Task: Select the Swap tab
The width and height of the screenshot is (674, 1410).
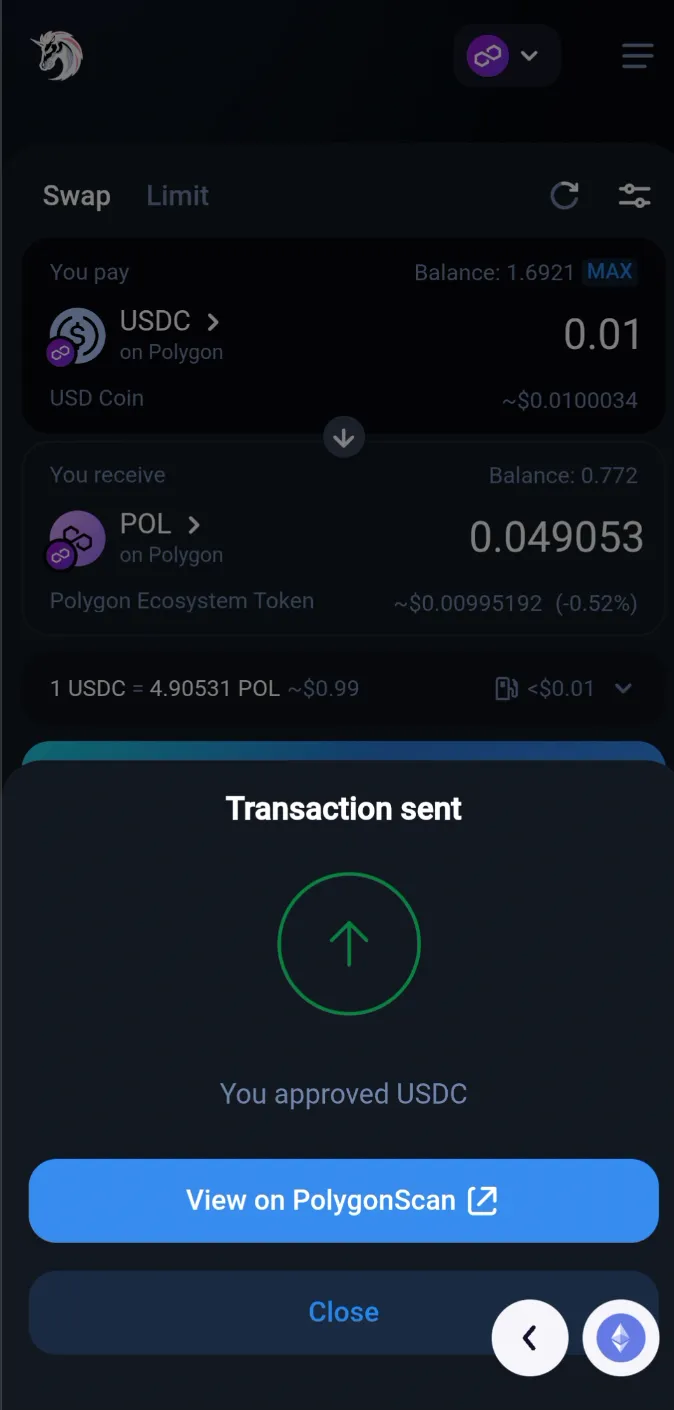Action: click(x=76, y=196)
